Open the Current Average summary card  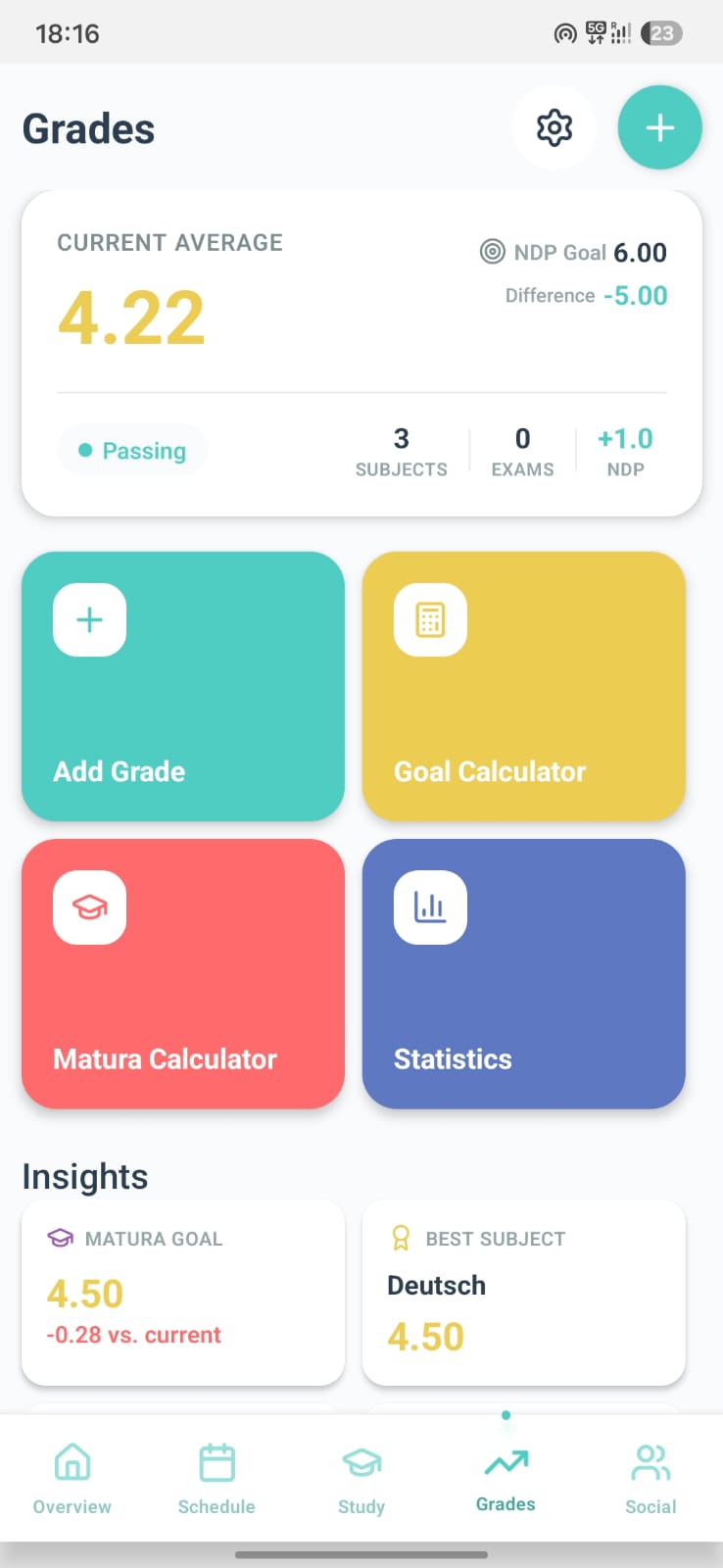361,353
